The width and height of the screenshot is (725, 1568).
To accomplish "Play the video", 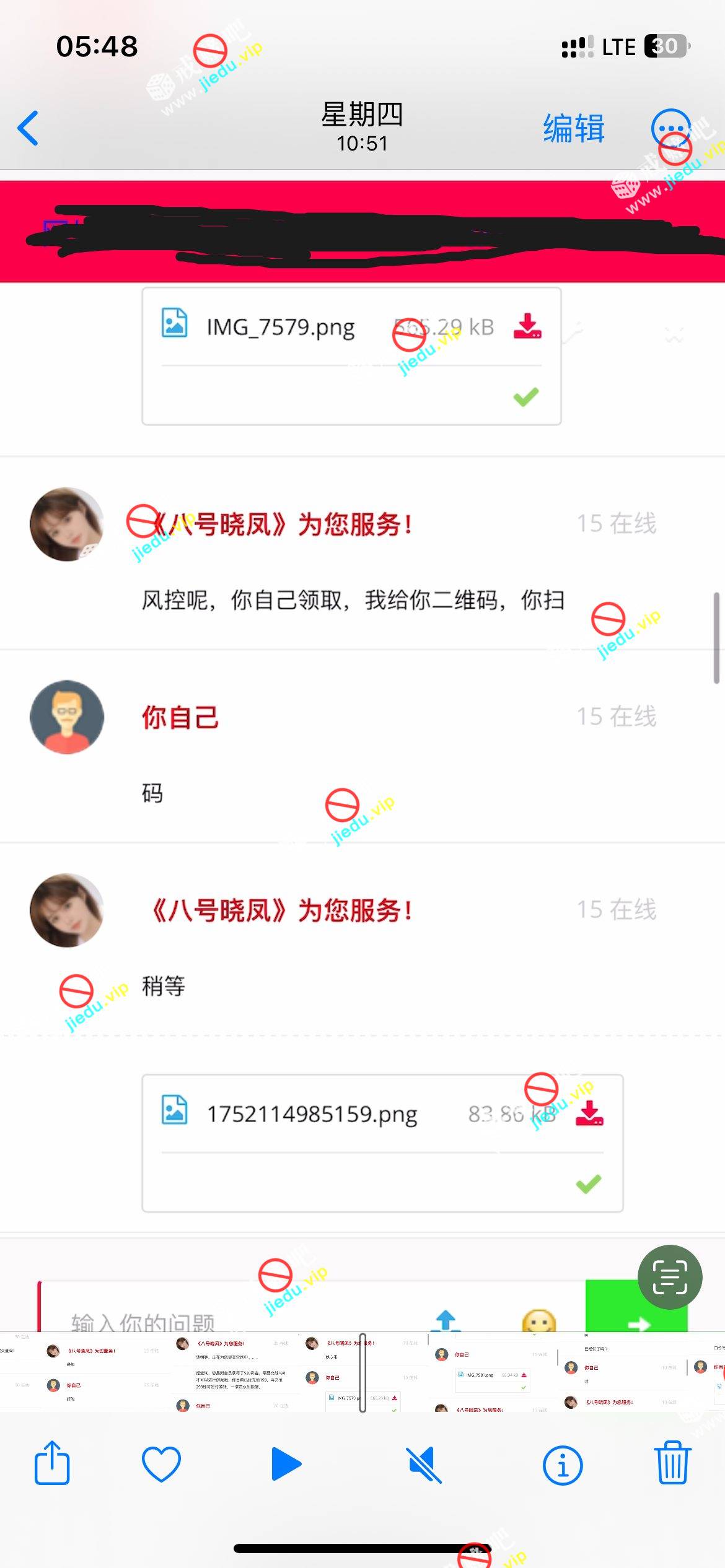I will pyautogui.click(x=286, y=1464).
